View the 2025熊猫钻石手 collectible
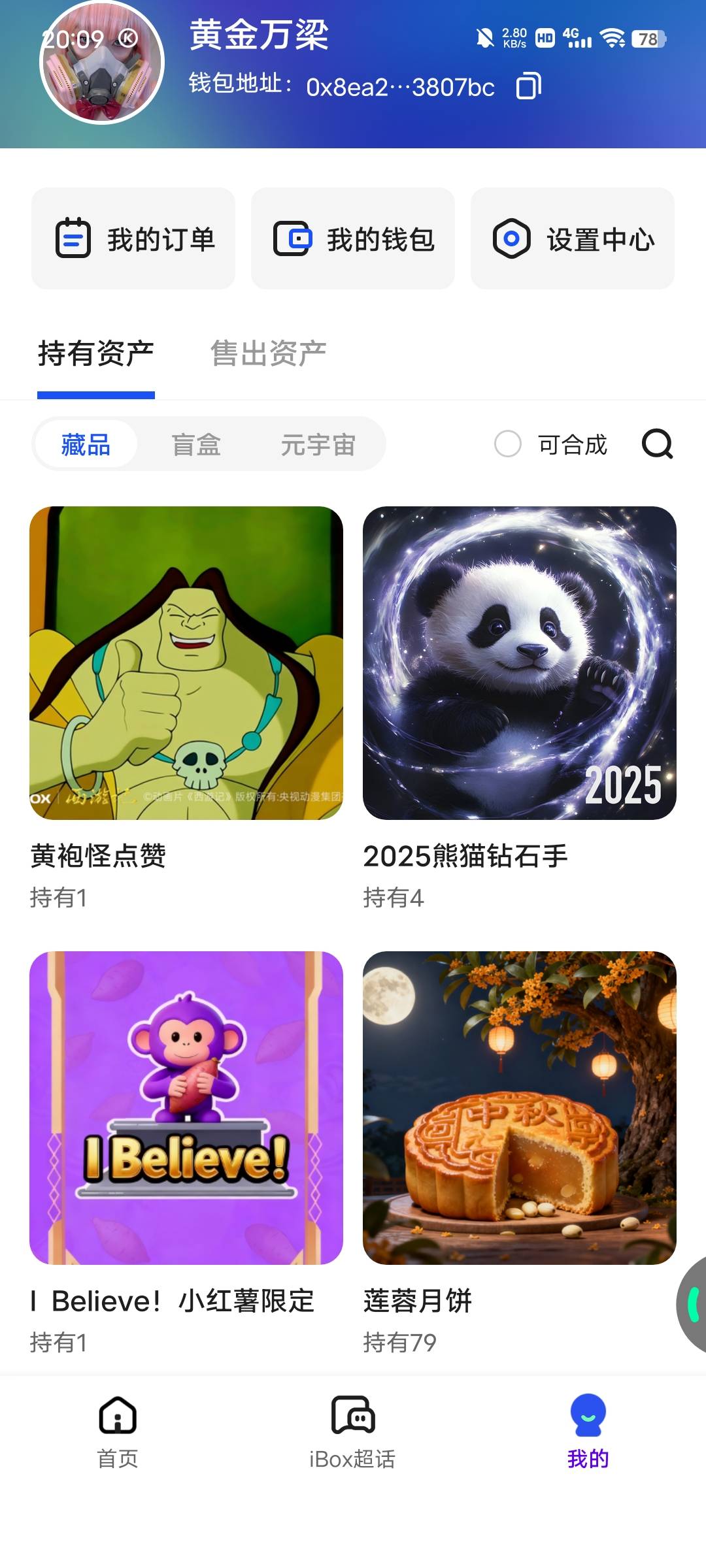This screenshot has height=1568, width=706. tap(520, 663)
